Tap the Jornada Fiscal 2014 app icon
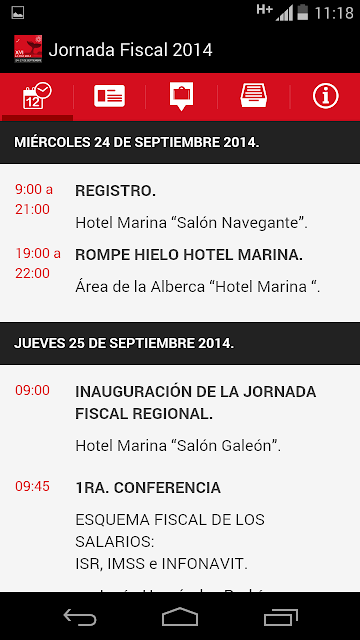 [x=28, y=49]
